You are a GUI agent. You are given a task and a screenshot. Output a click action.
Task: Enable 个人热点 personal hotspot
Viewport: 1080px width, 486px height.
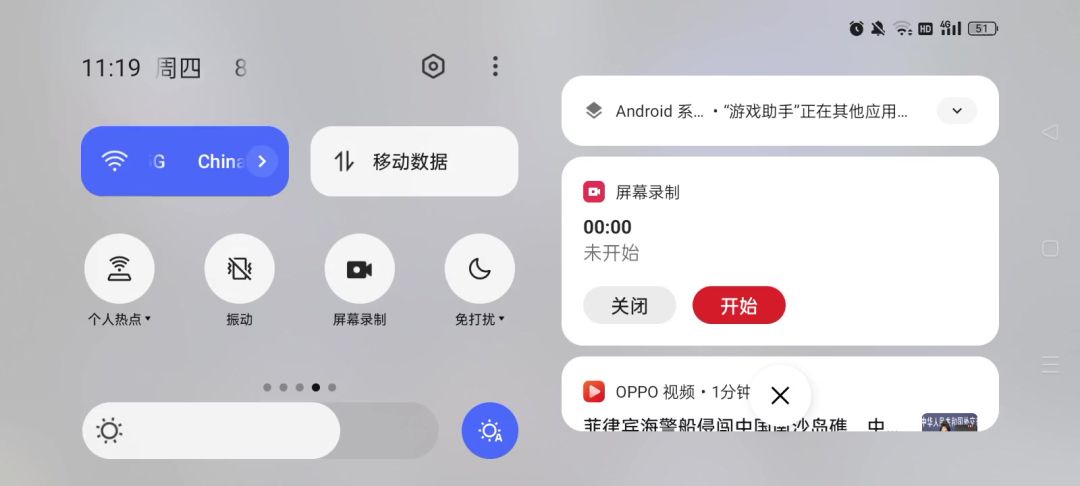pyautogui.click(x=119, y=269)
